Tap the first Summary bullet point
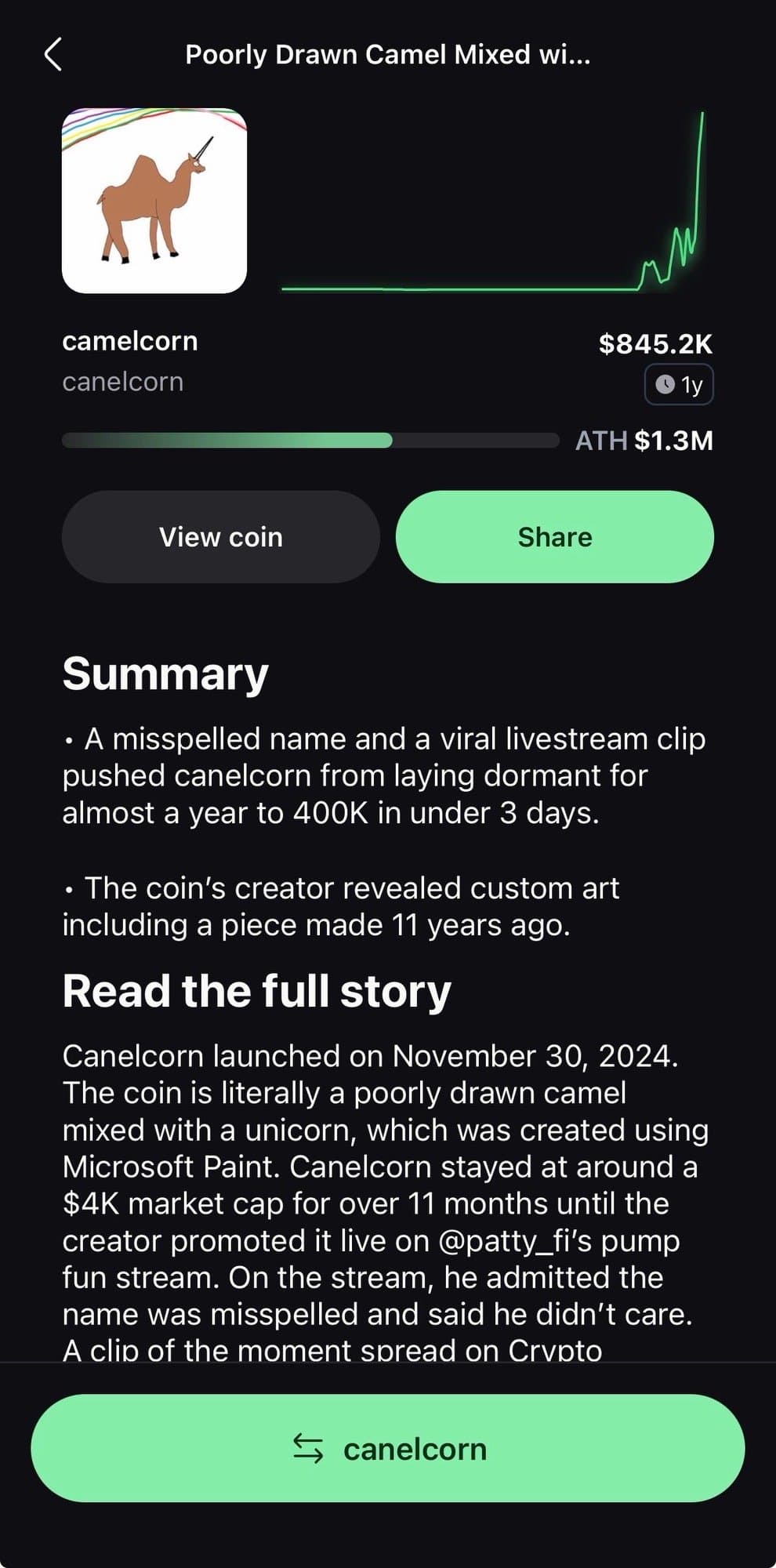This screenshot has width=776, height=1568. tap(384, 775)
